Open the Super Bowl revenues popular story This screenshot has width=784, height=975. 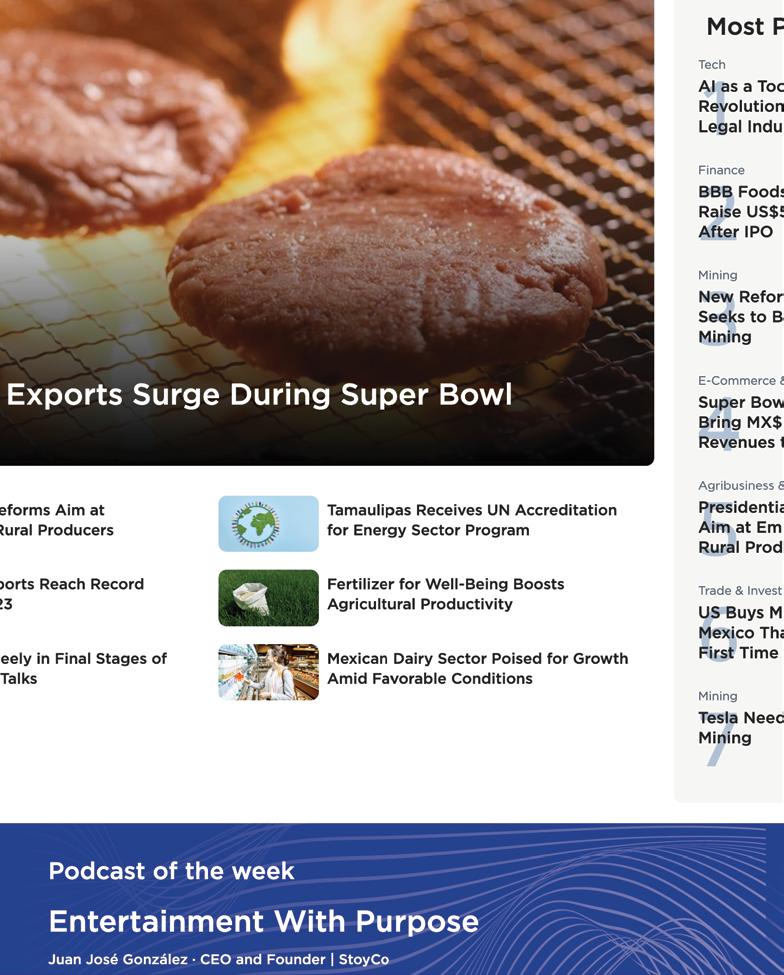(741, 422)
